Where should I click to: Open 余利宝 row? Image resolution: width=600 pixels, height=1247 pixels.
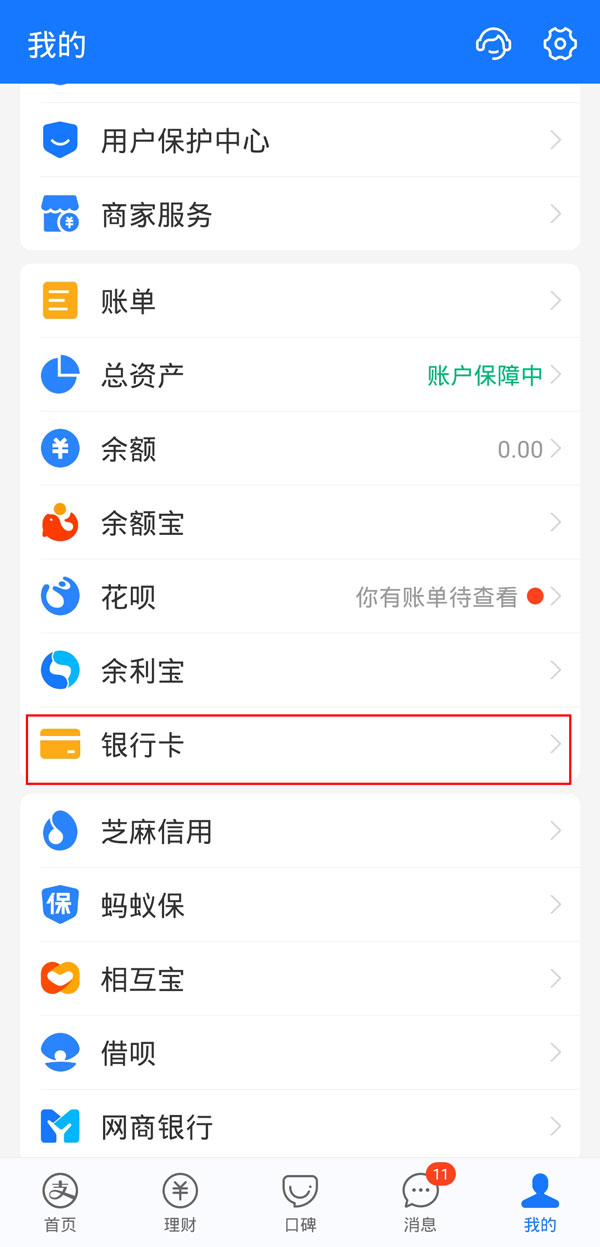[300, 671]
